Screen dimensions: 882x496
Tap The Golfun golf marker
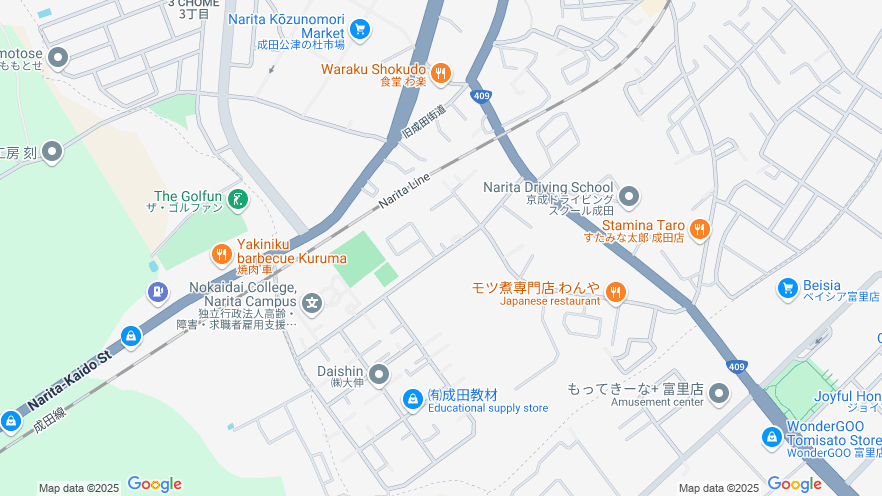pyautogui.click(x=237, y=200)
